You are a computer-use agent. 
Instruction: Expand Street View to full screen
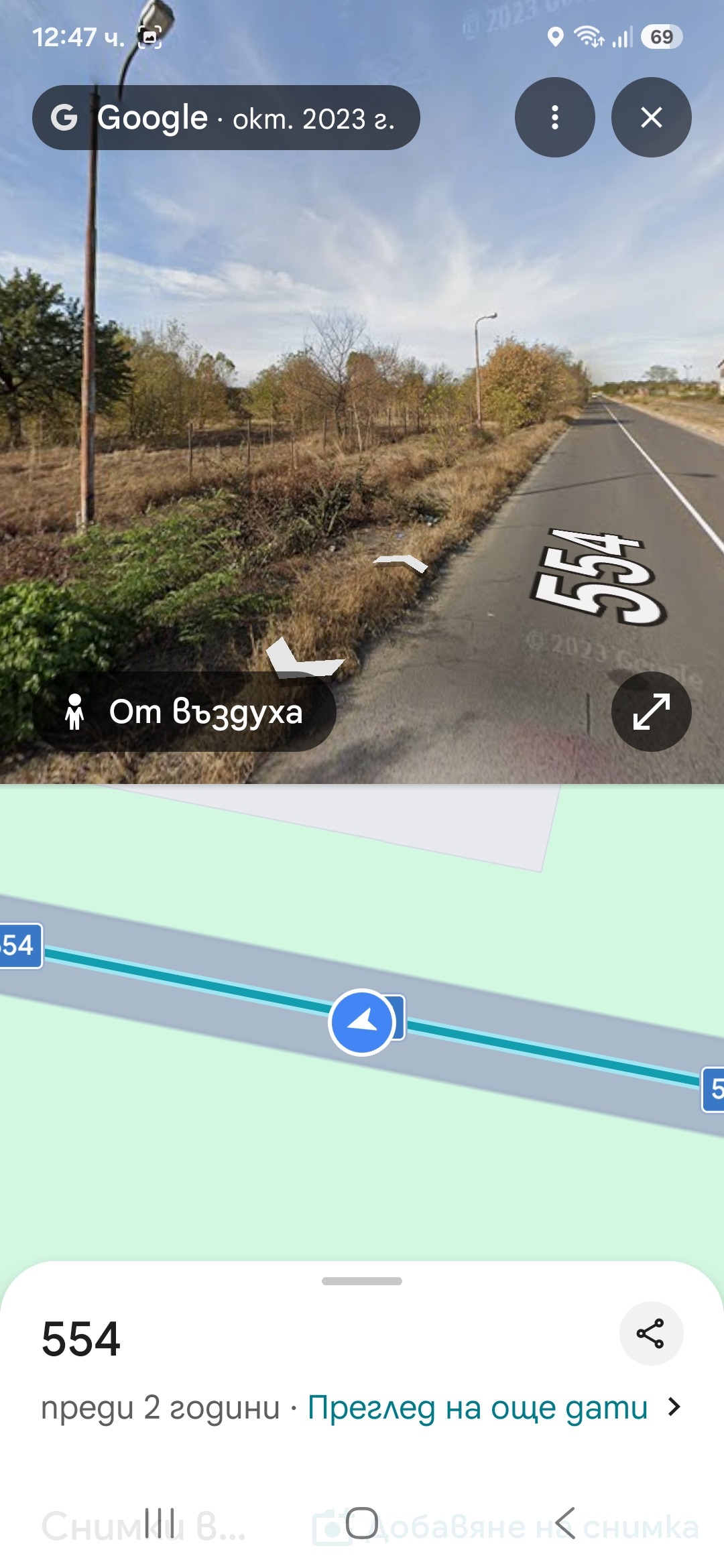tap(651, 712)
